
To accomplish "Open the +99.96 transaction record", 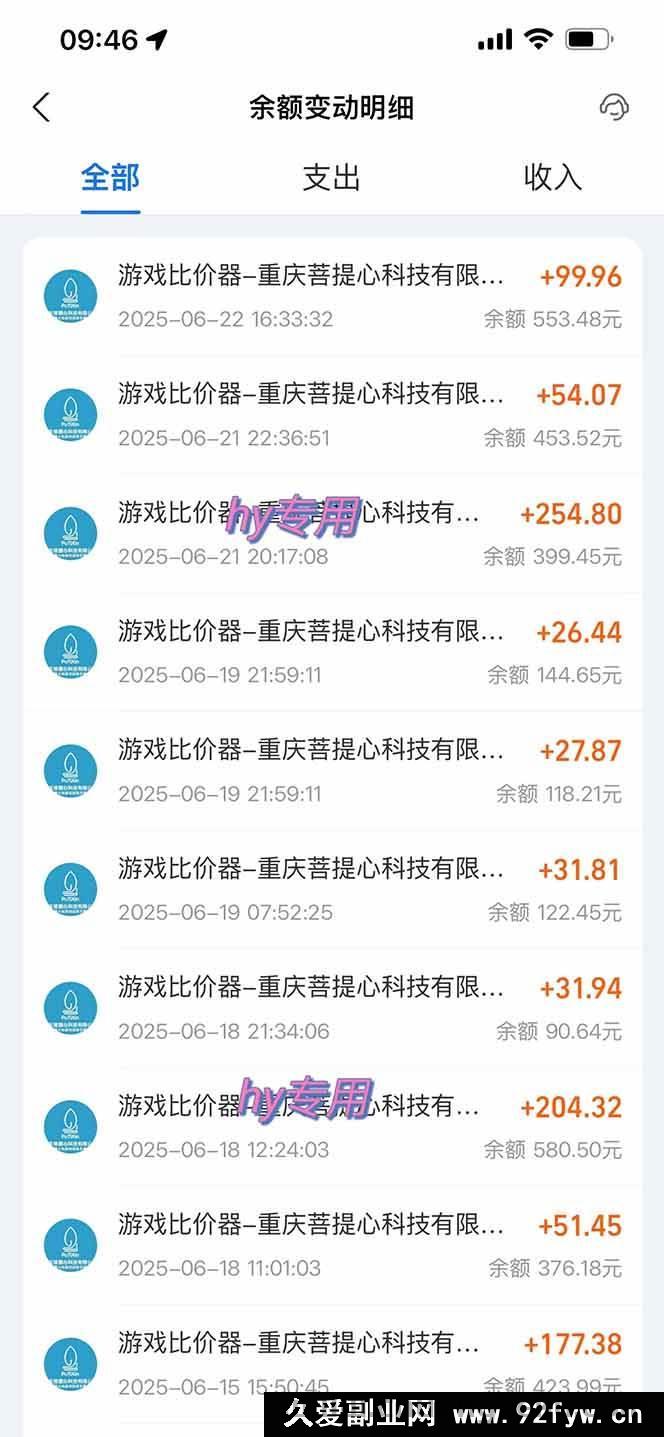I will (332, 297).
